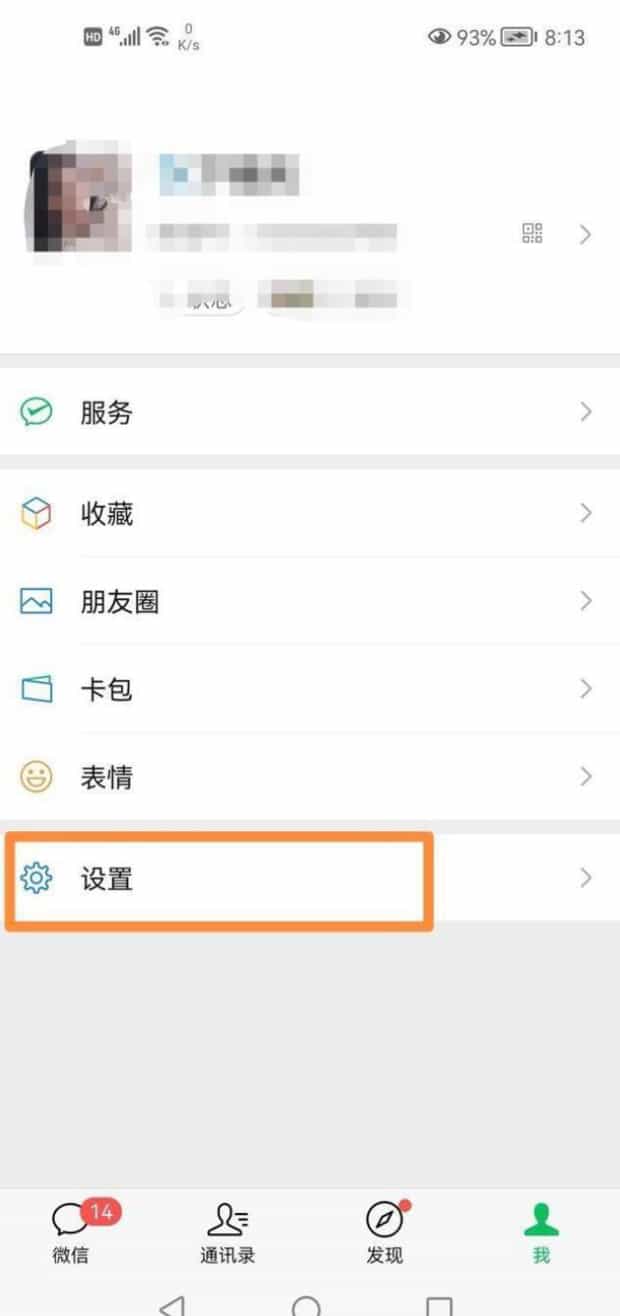
Task: Tap the system back button
Action: (172, 1304)
